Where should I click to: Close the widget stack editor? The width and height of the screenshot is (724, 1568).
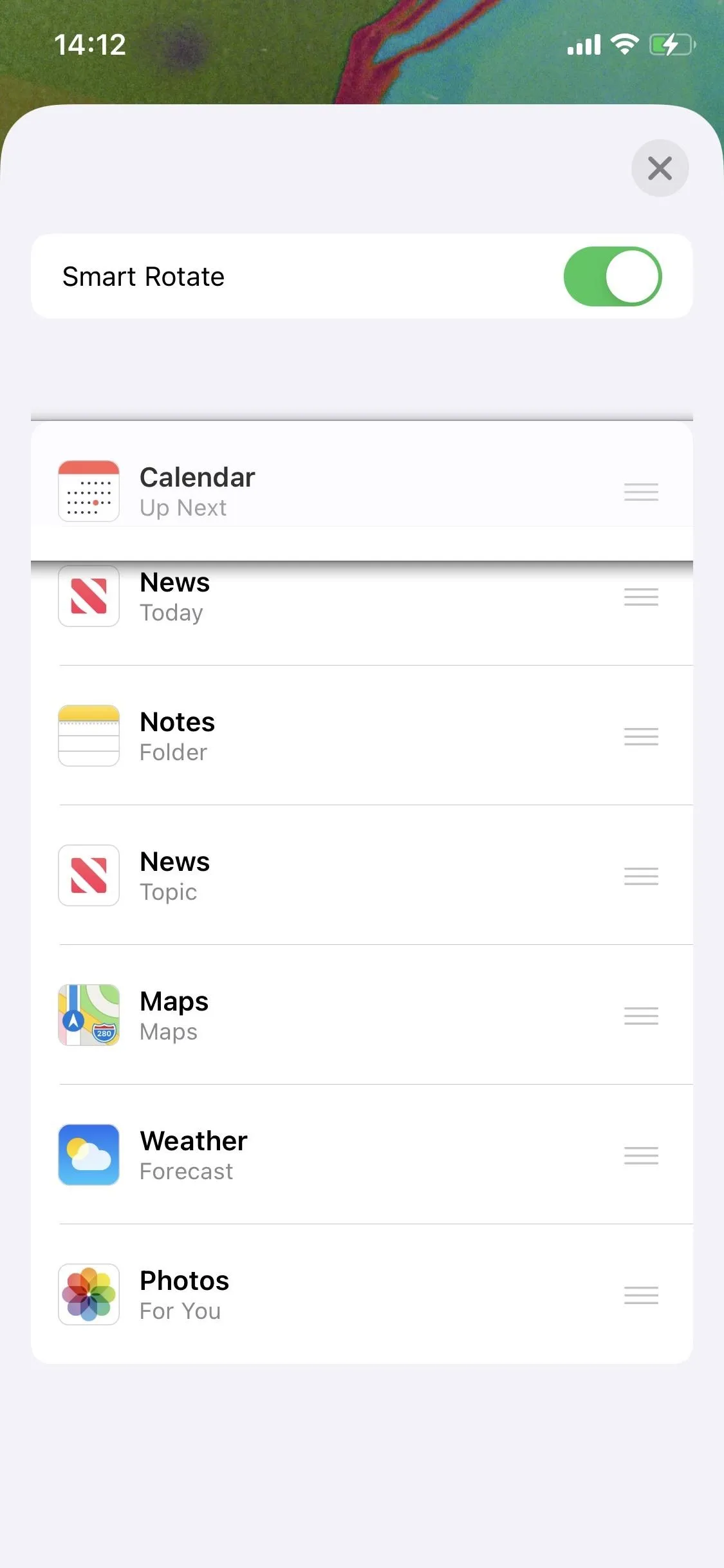pyautogui.click(x=660, y=168)
